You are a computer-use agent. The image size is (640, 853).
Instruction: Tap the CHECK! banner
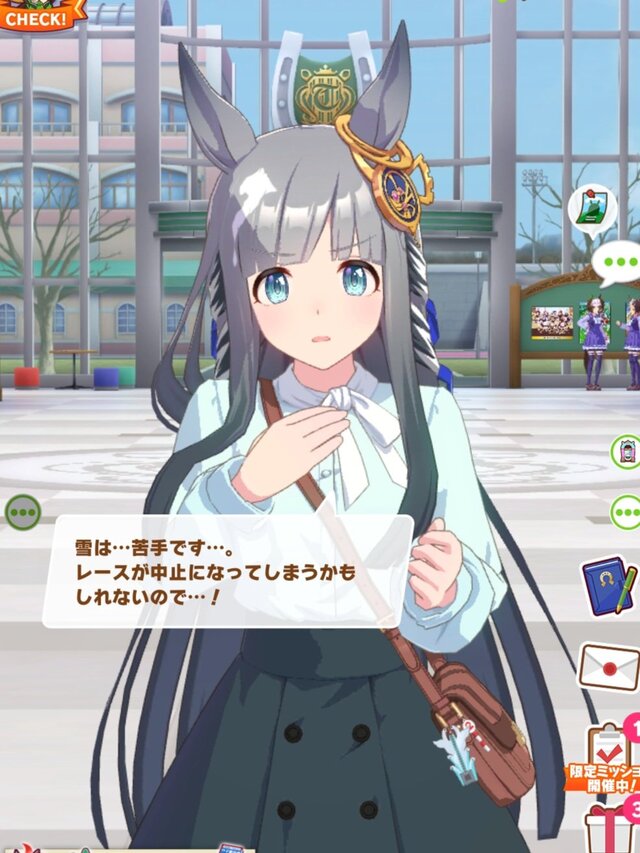(x=38, y=14)
